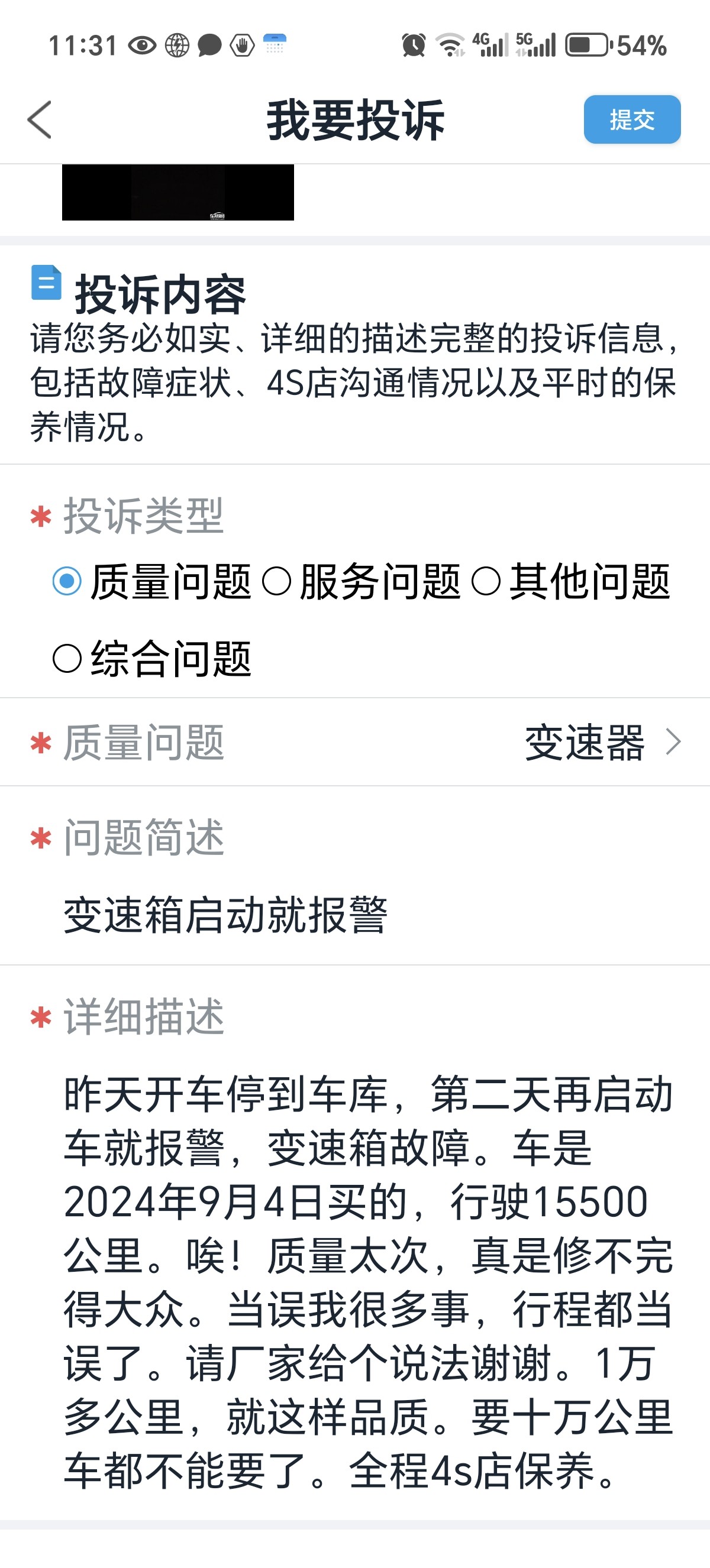Viewport: 710px width, 1568px height.
Task: Select the 服务问题 radio option
Action: pyautogui.click(x=361, y=581)
